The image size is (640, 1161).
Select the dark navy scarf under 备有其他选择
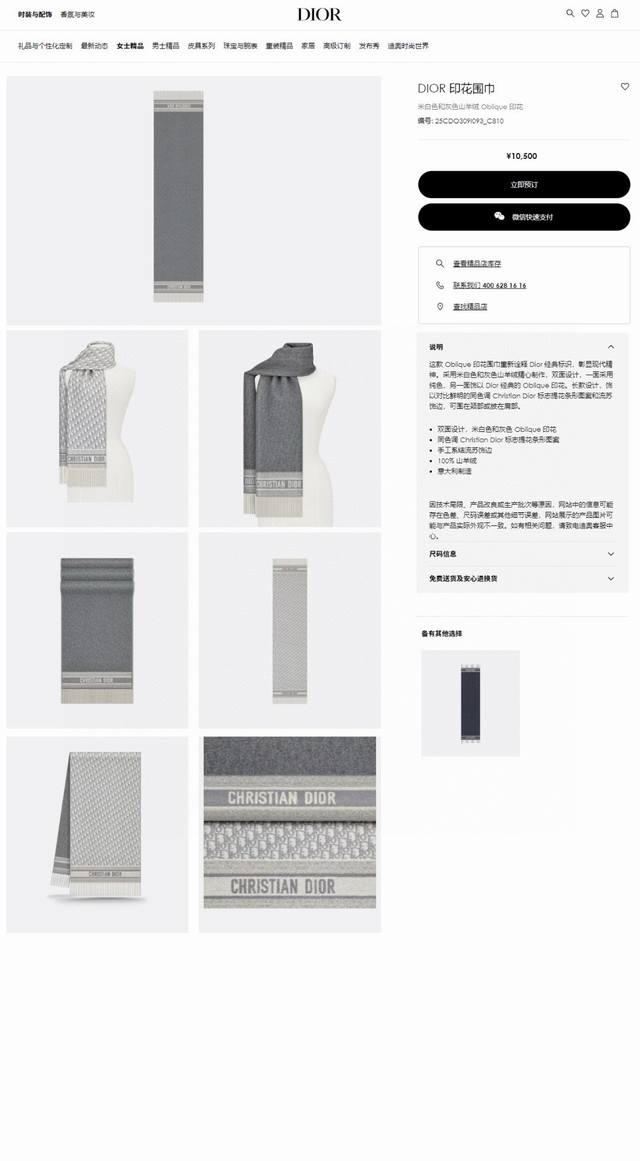[470, 703]
